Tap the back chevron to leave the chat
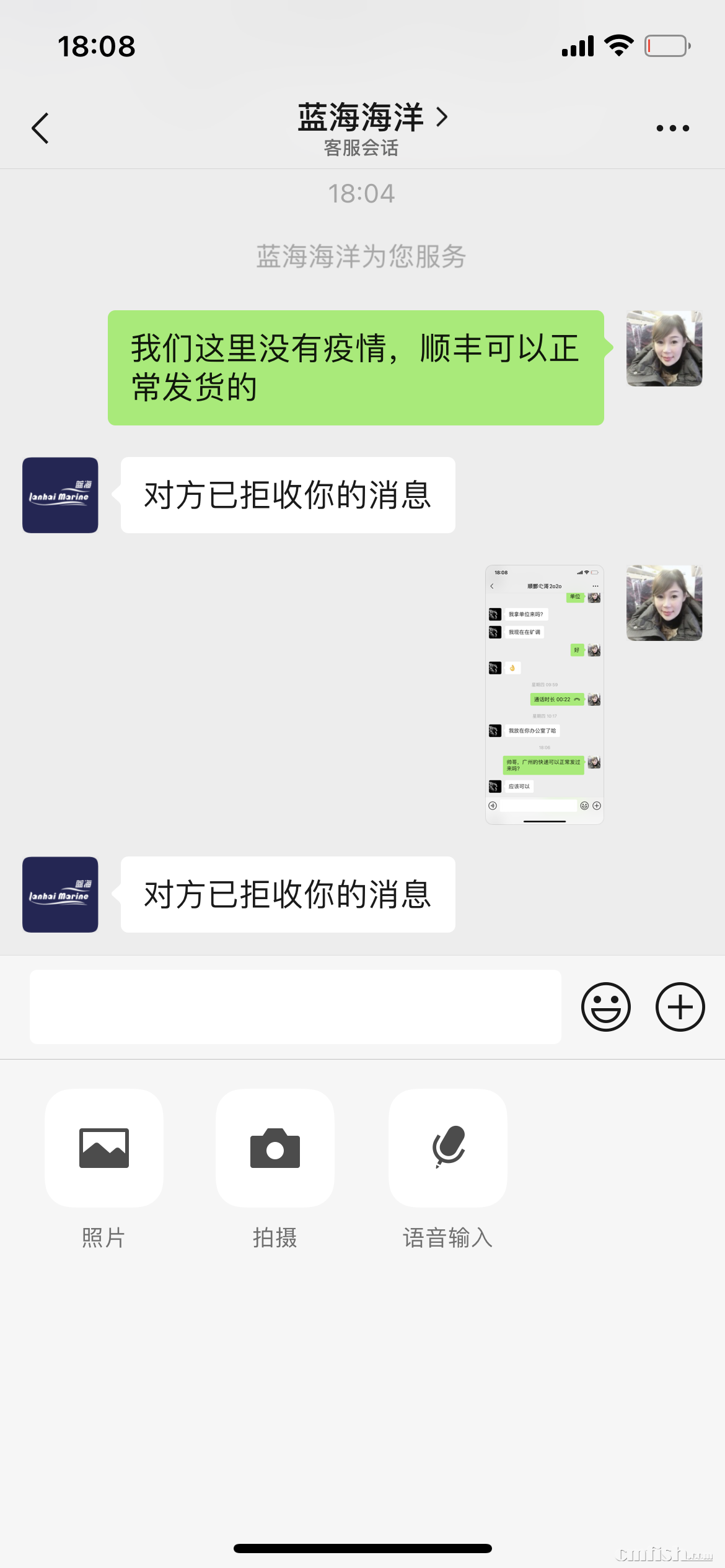 click(40, 128)
